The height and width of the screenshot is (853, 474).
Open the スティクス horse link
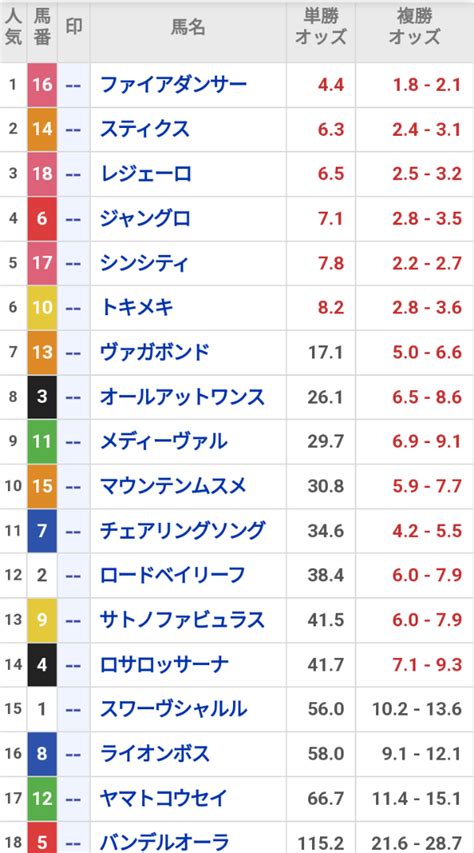tap(145, 129)
